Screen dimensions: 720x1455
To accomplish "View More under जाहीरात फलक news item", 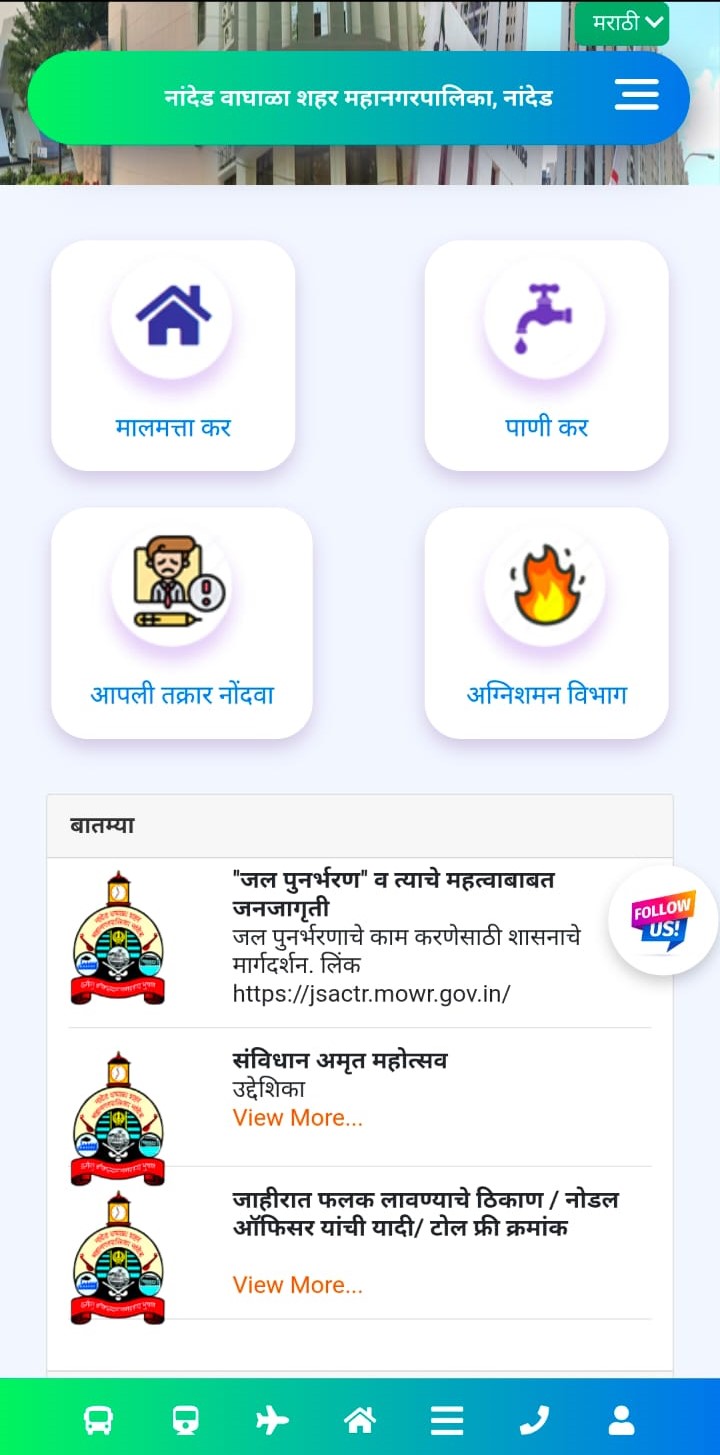I will (297, 1285).
